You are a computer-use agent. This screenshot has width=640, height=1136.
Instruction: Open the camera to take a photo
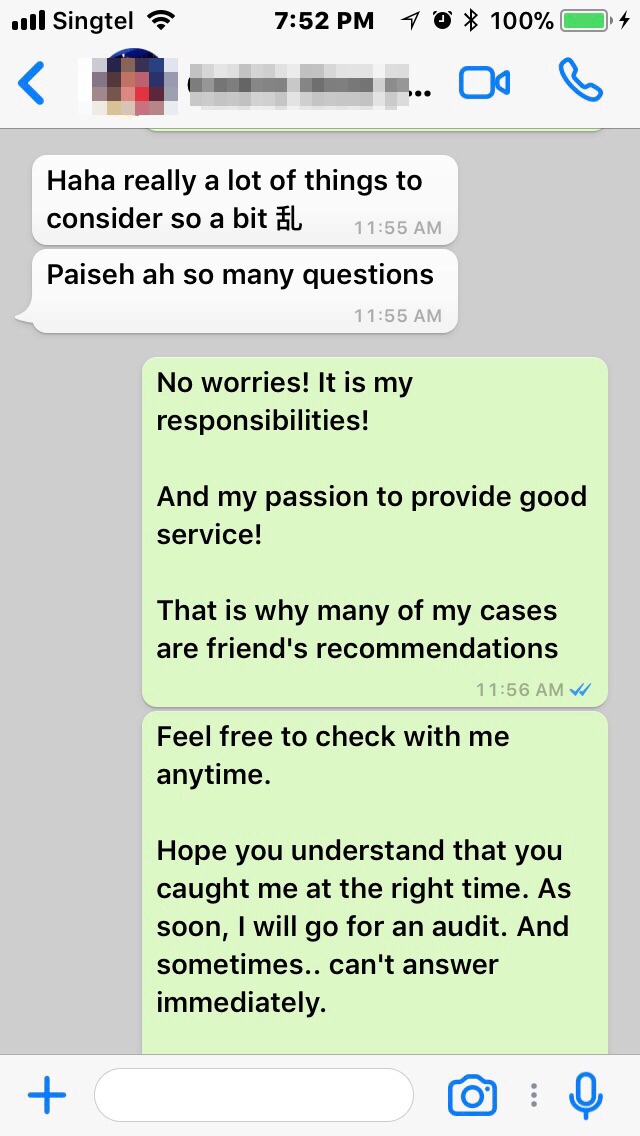[472, 1096]
